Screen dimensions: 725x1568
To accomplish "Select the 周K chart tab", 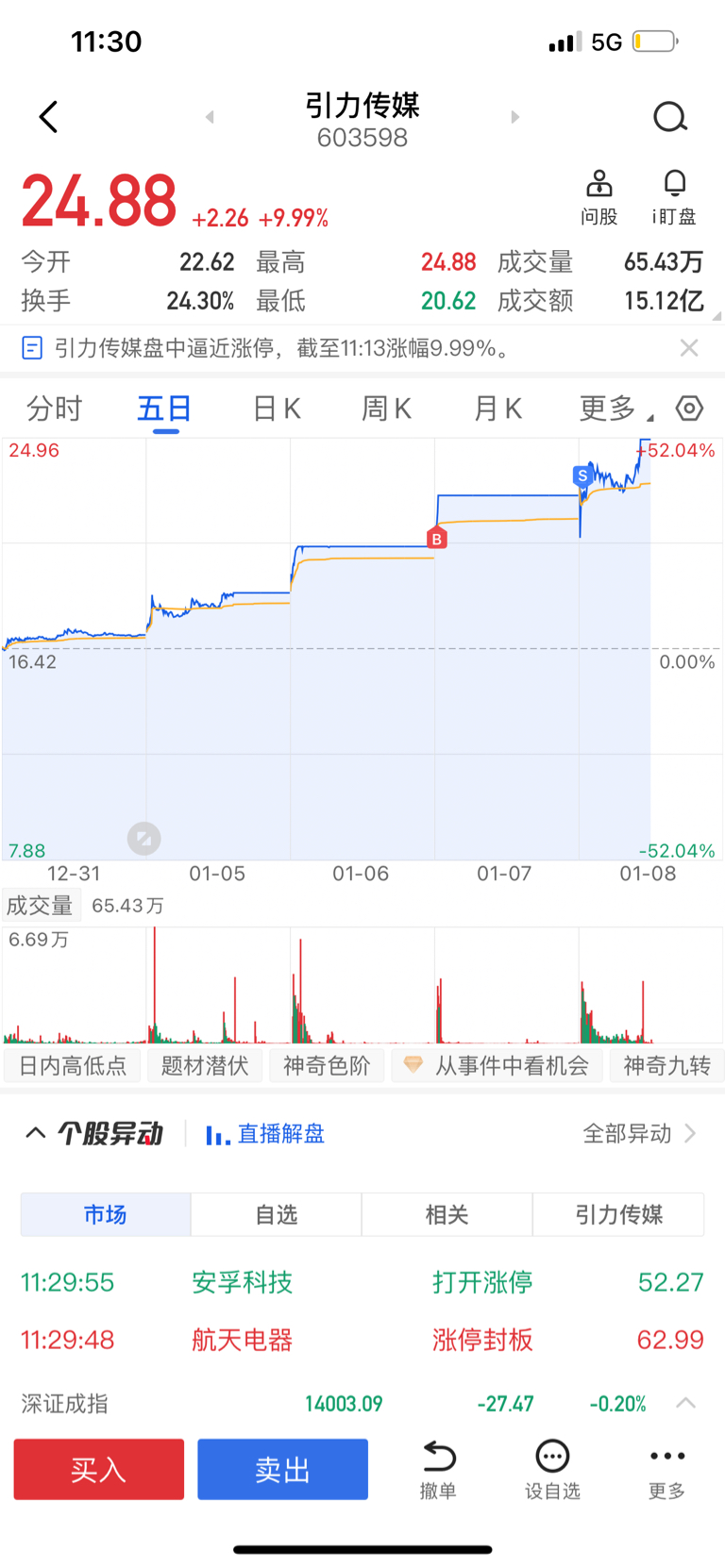I will 387,409.
